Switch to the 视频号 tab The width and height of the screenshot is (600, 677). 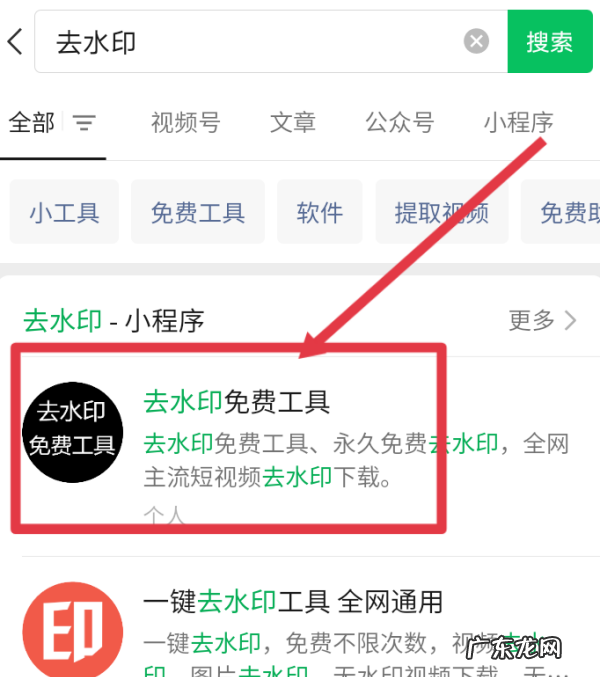click(185, 123)
